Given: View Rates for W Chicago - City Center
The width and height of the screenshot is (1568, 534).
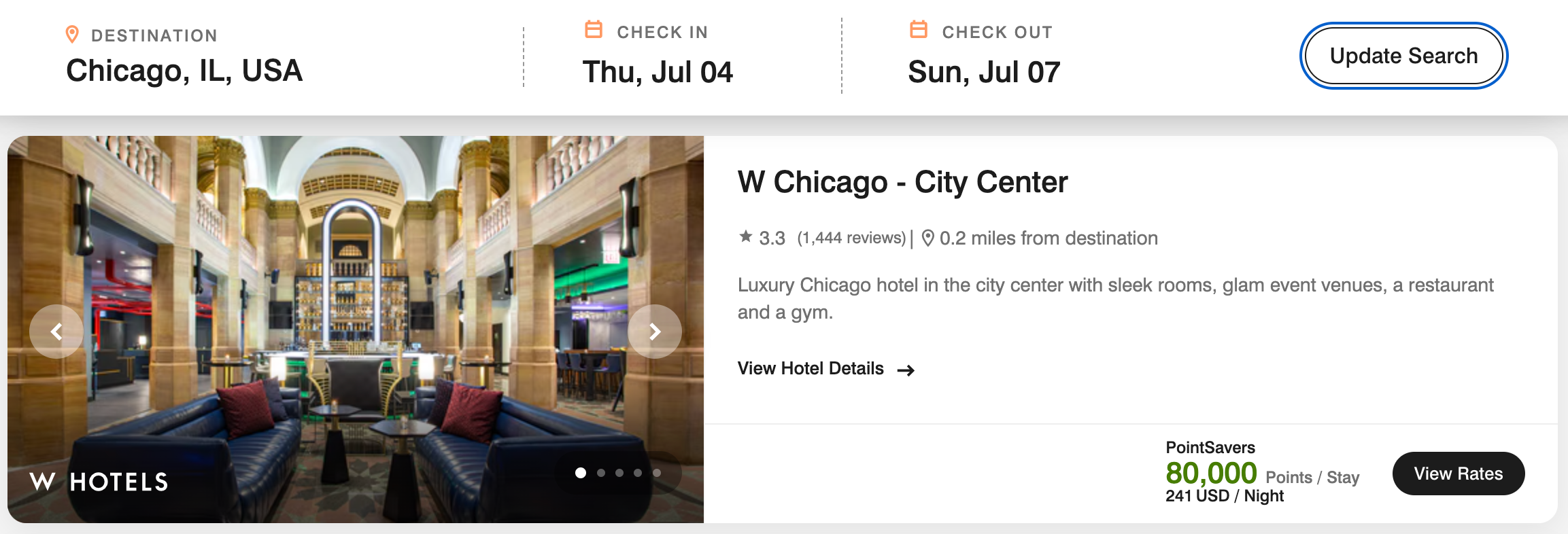Looking at the screenshot, I should [1458, 474].
